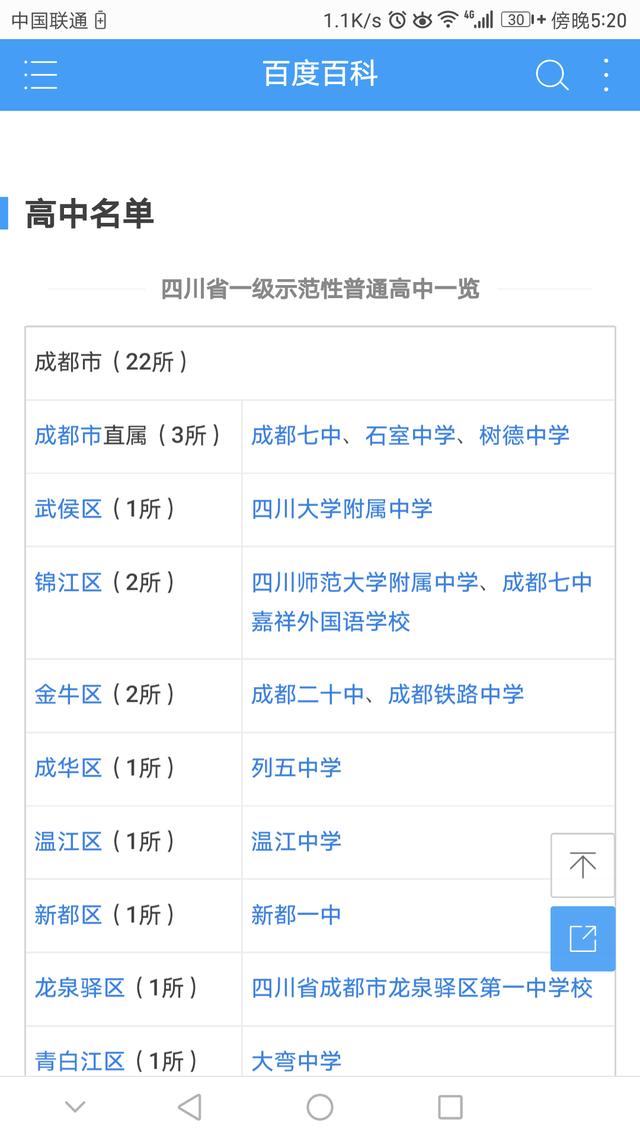The image size is (640, 1138).
Task: Open the 龙泉驿区 link
Action: [80, 988]
